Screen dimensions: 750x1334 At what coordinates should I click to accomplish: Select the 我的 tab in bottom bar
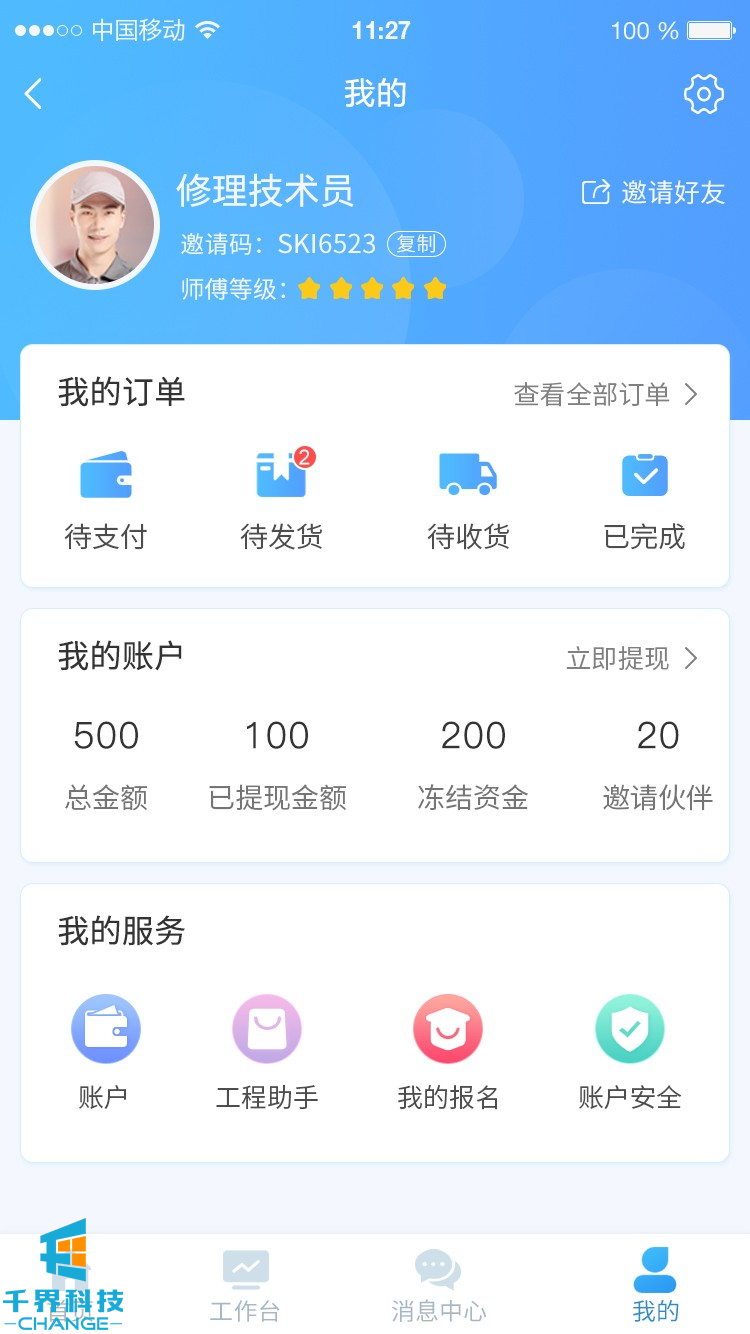[655, 1285]
